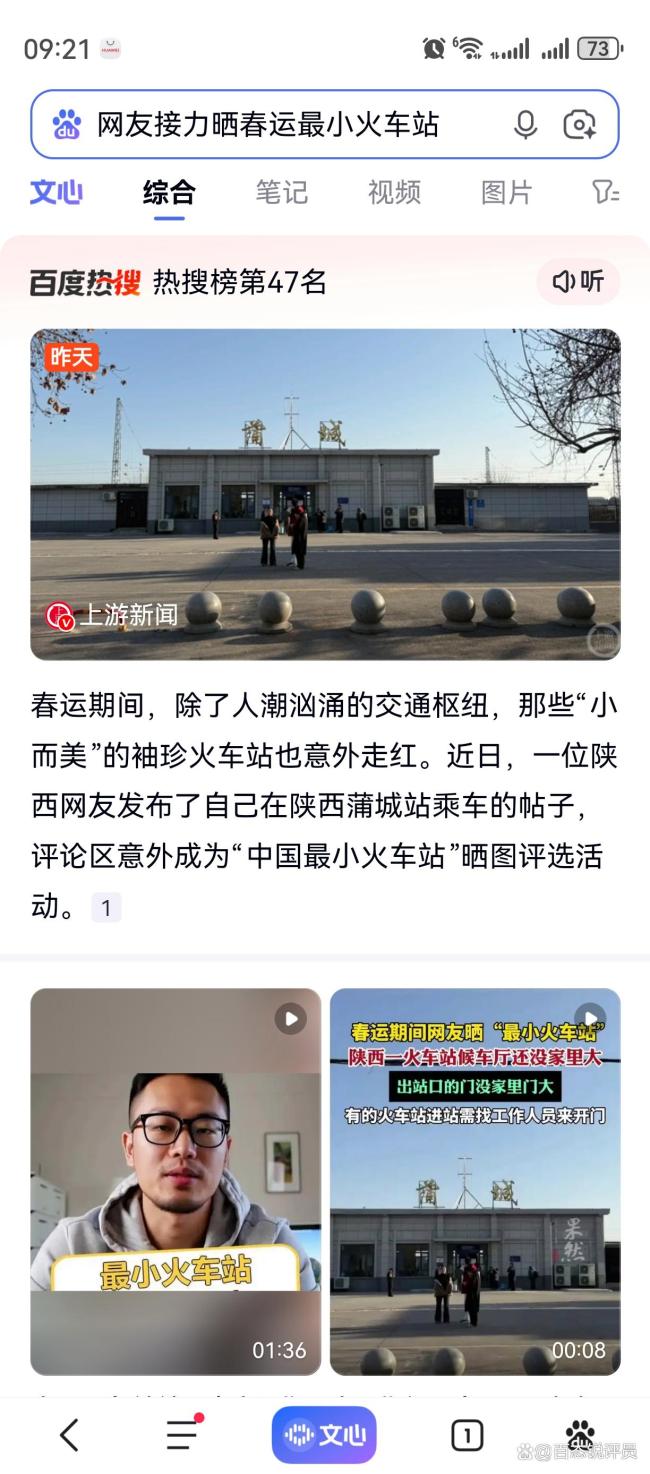This screenshot has height=1474, width=650.
Task: Start voice search with the microphone
Action: point(525,125)
